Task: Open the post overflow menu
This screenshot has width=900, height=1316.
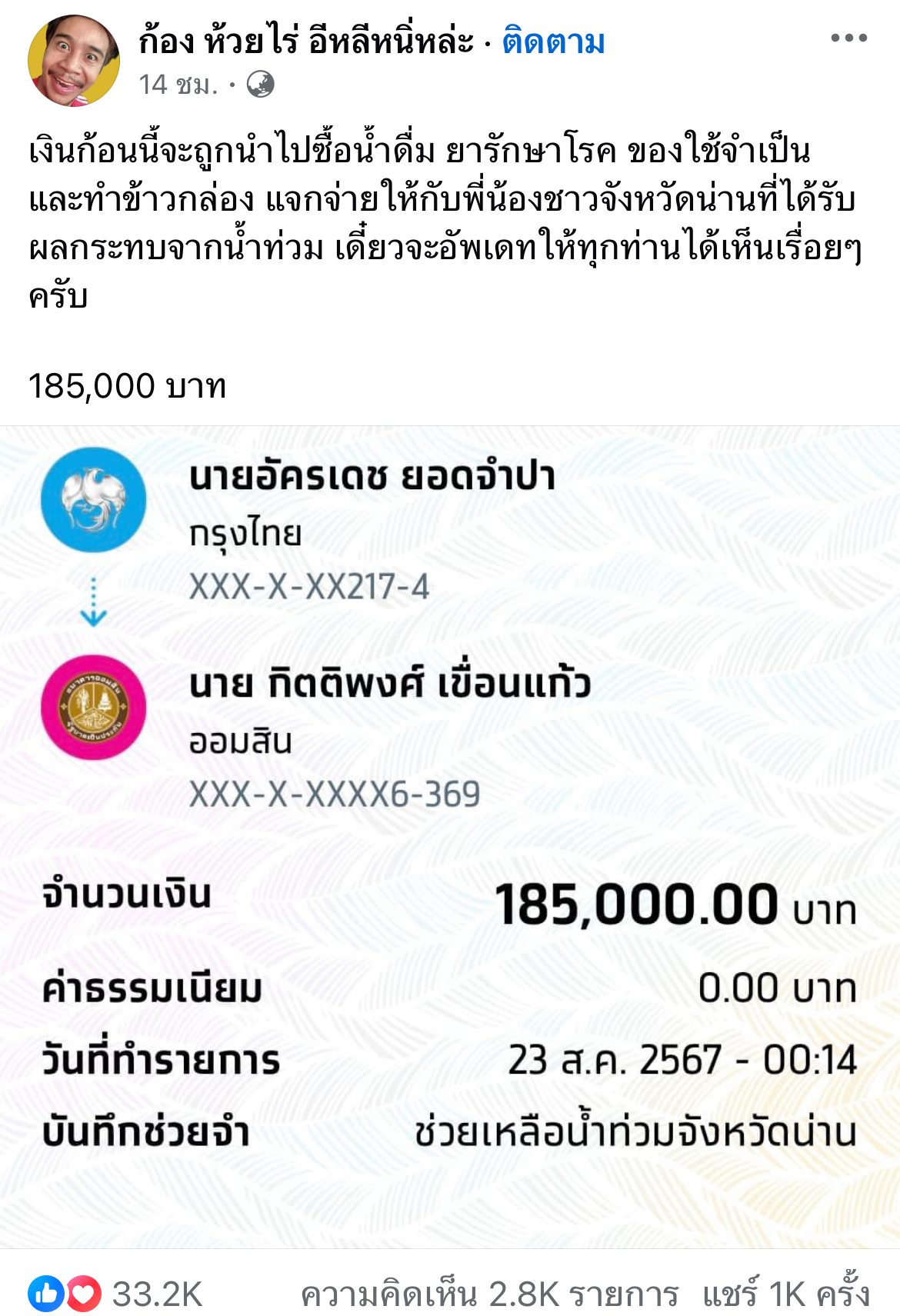Action: (x=848, y=38)
